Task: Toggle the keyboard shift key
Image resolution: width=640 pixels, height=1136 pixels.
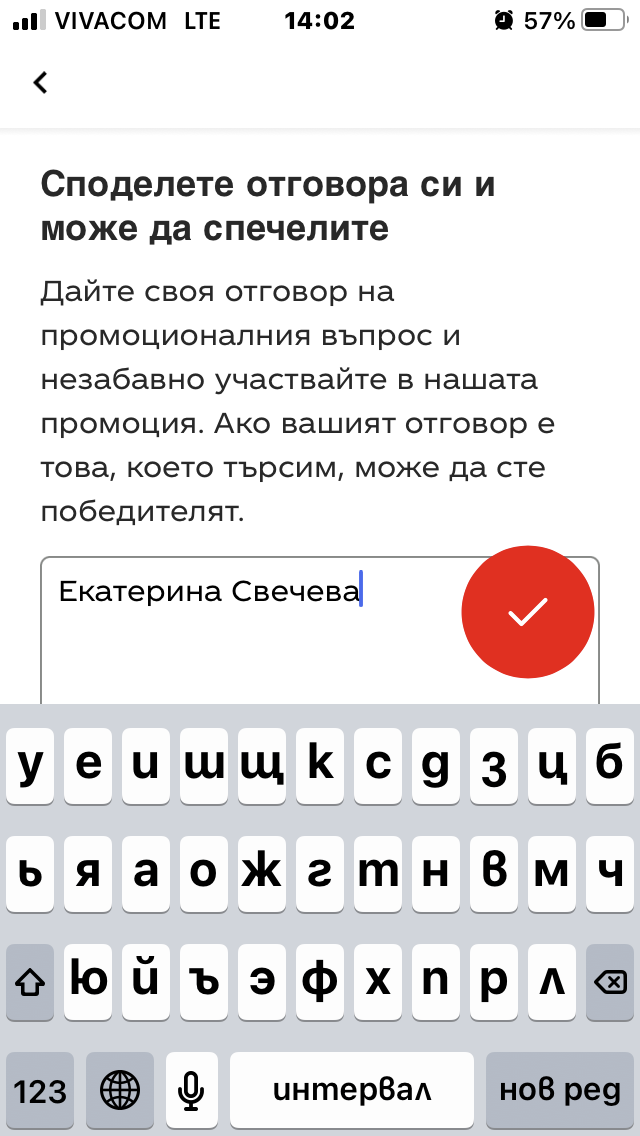Action: pos(30,982)
